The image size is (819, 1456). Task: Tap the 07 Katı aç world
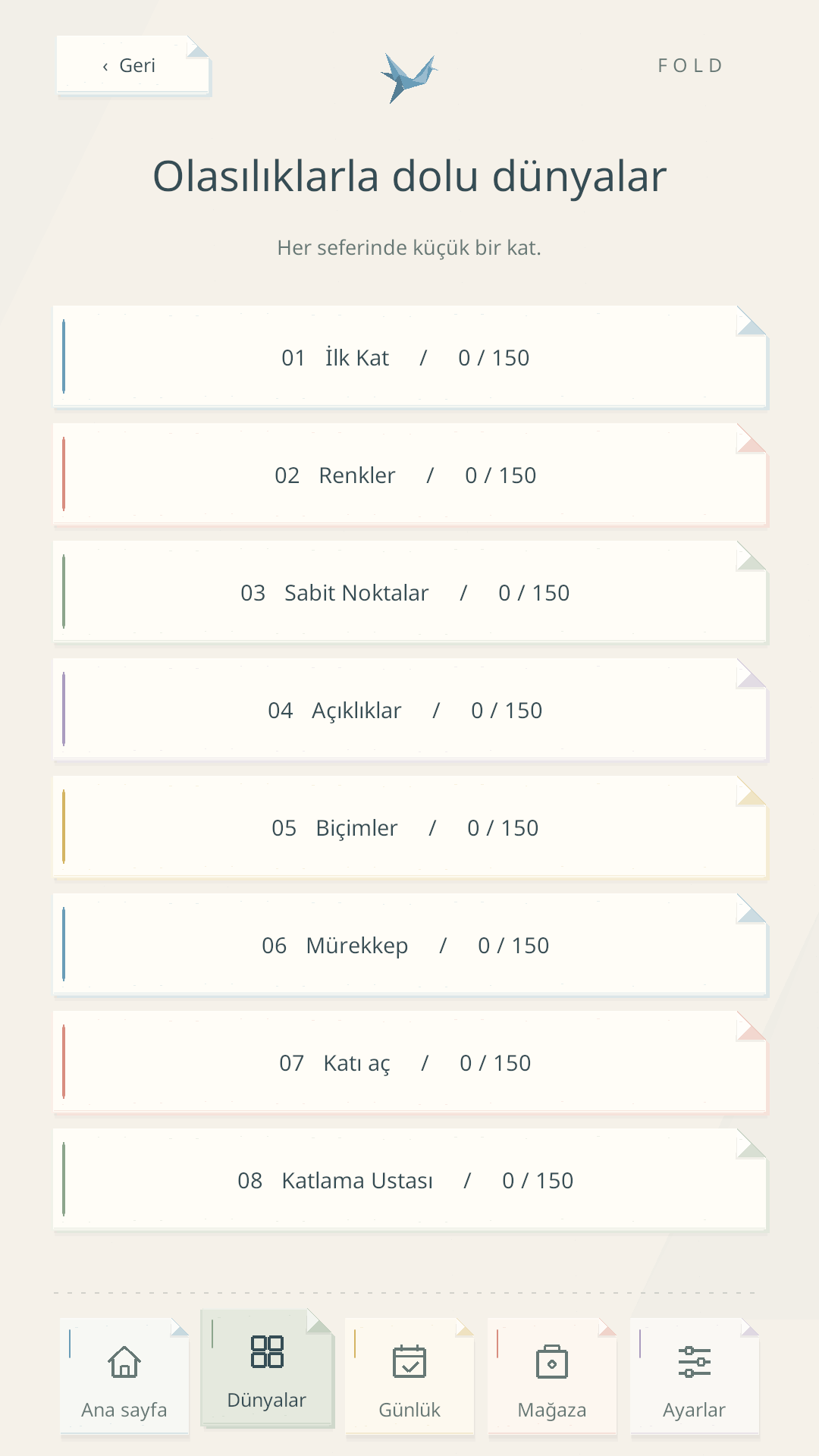coord(409,1062)
